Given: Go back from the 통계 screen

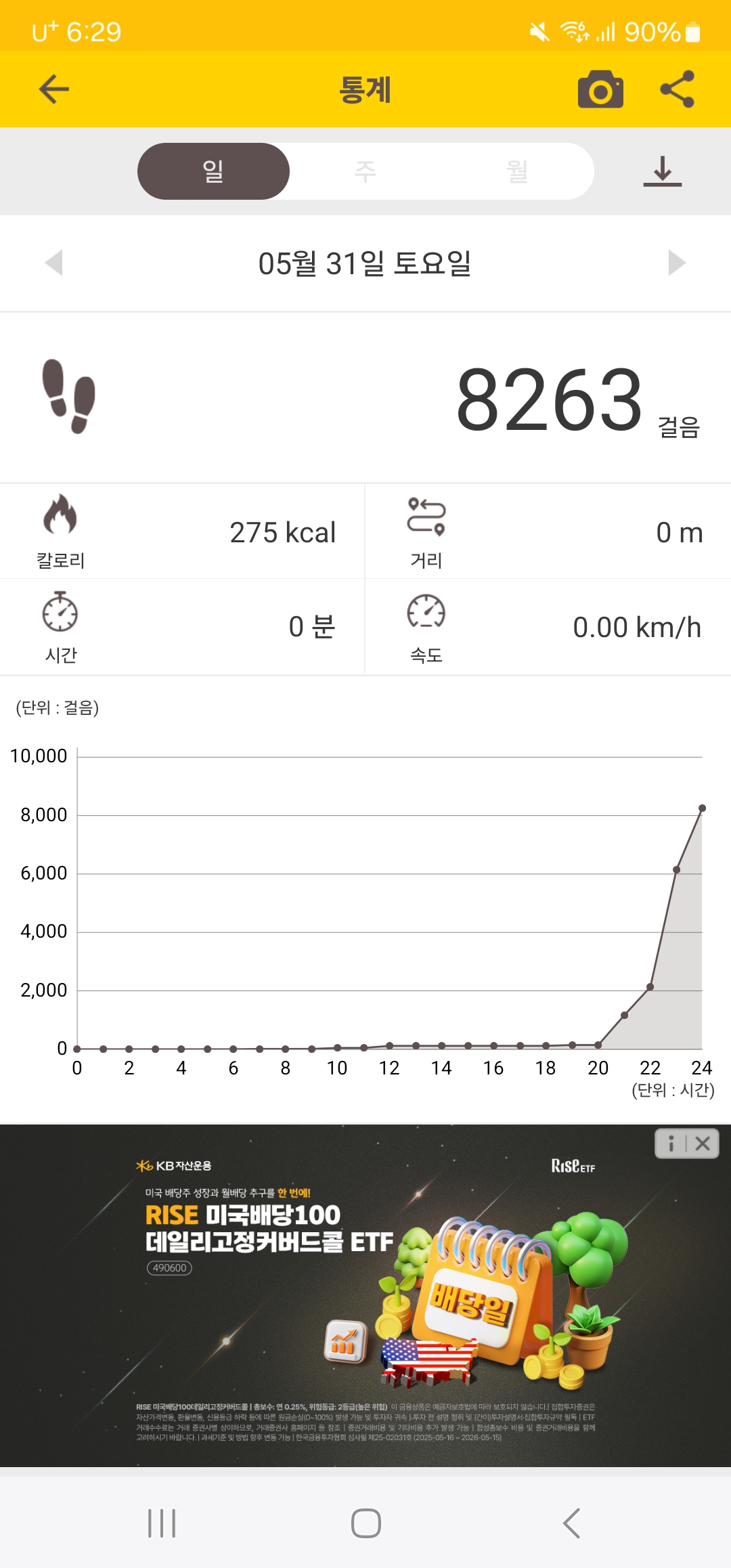Looking at the screenshot, I should point(54,89).
